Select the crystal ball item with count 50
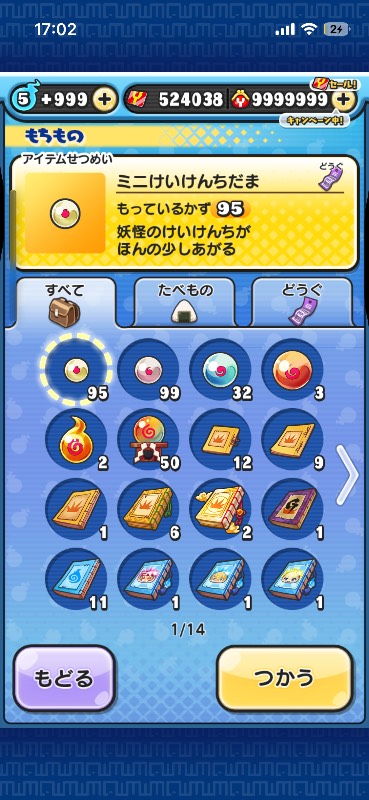 [x=148, y=439]
